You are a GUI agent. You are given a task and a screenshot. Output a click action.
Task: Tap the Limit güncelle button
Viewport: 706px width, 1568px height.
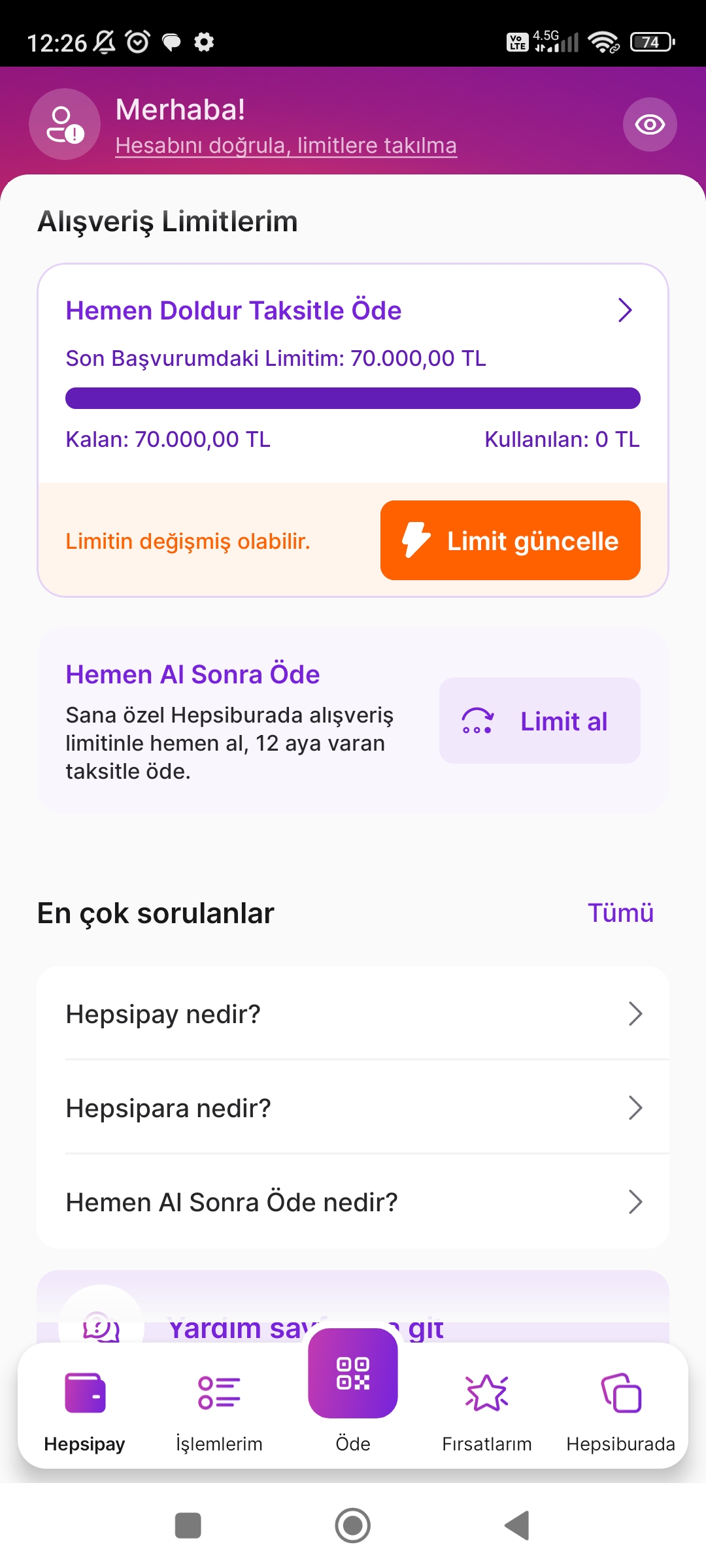511,540
